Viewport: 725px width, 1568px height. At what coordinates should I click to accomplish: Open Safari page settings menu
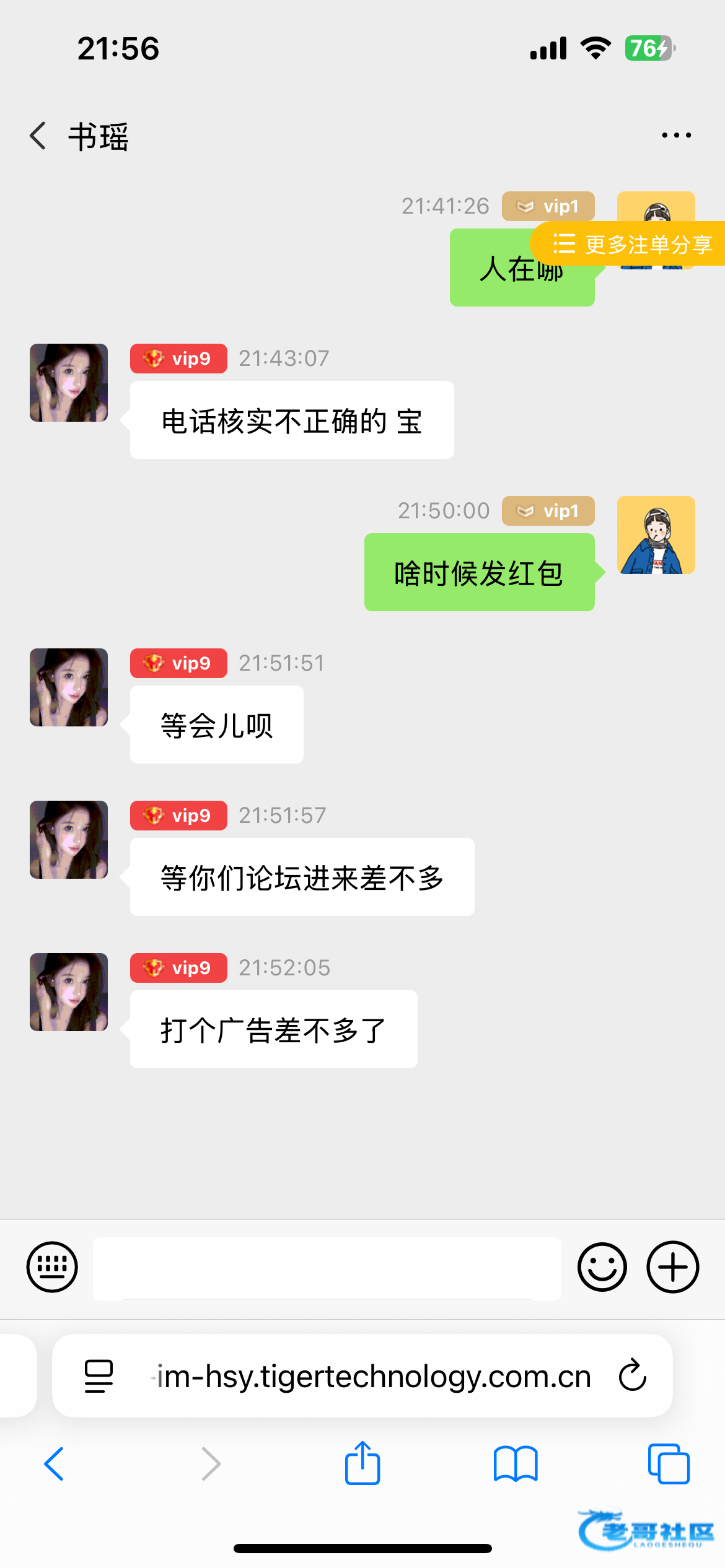pyautogui.click(x=99, y=1376)
